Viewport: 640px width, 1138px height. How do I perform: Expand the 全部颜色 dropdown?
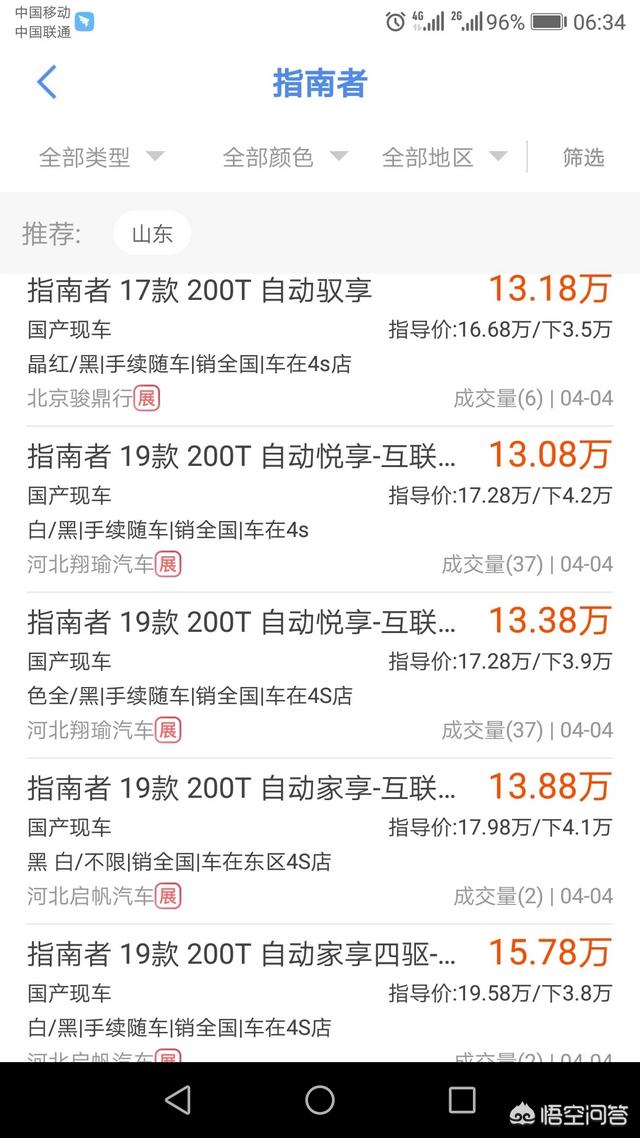pyautogui.click(x=285, y=157)
